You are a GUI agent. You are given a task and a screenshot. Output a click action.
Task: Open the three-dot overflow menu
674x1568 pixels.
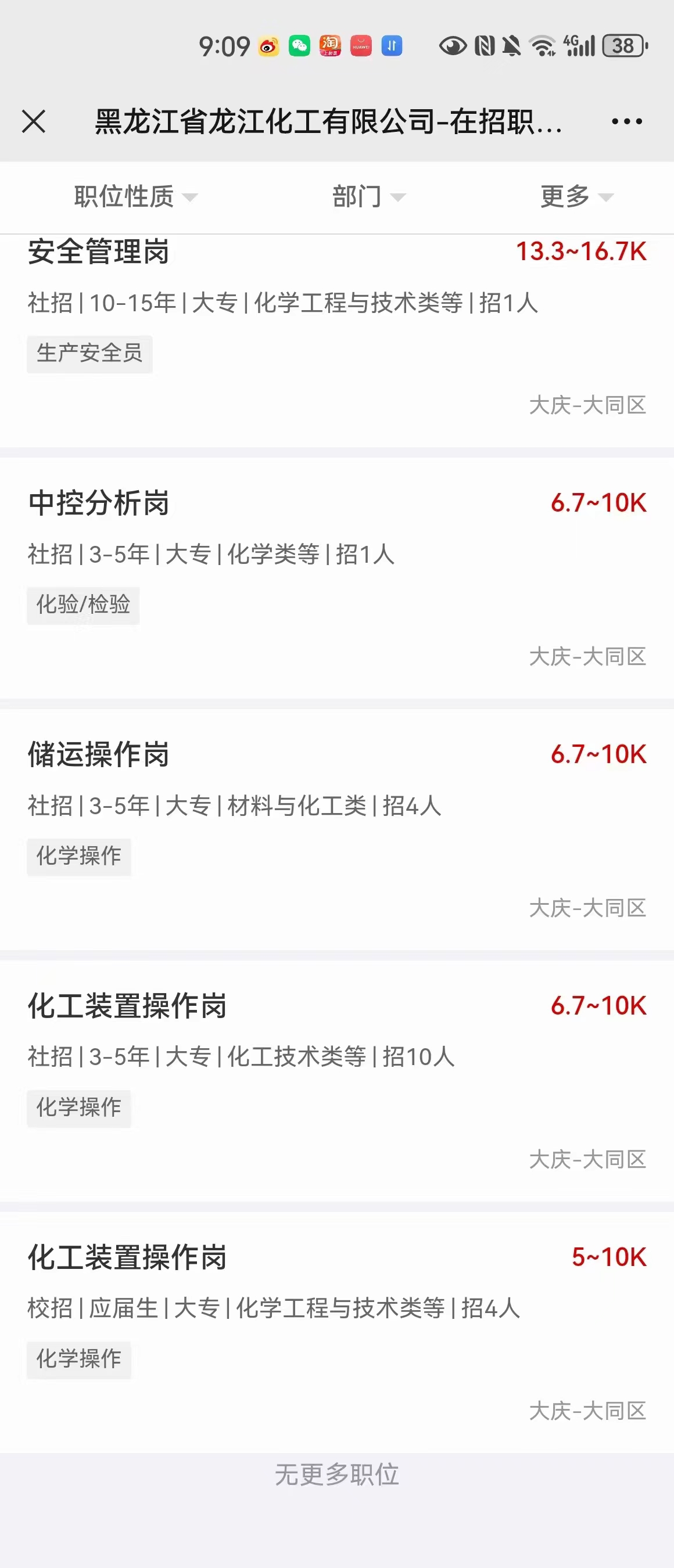coord(626,121)
